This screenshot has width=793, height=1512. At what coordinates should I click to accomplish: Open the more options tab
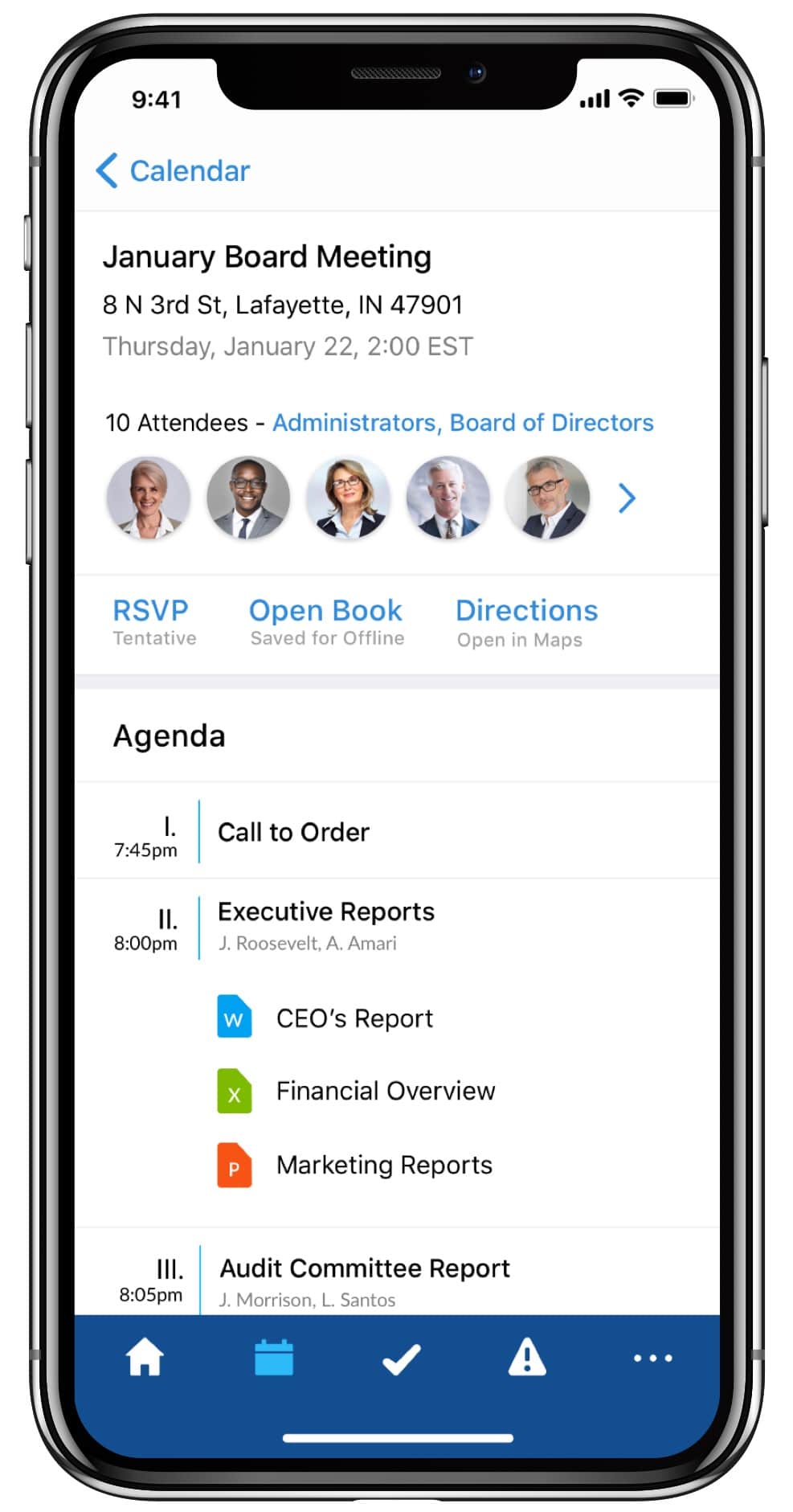point(653,1358)
